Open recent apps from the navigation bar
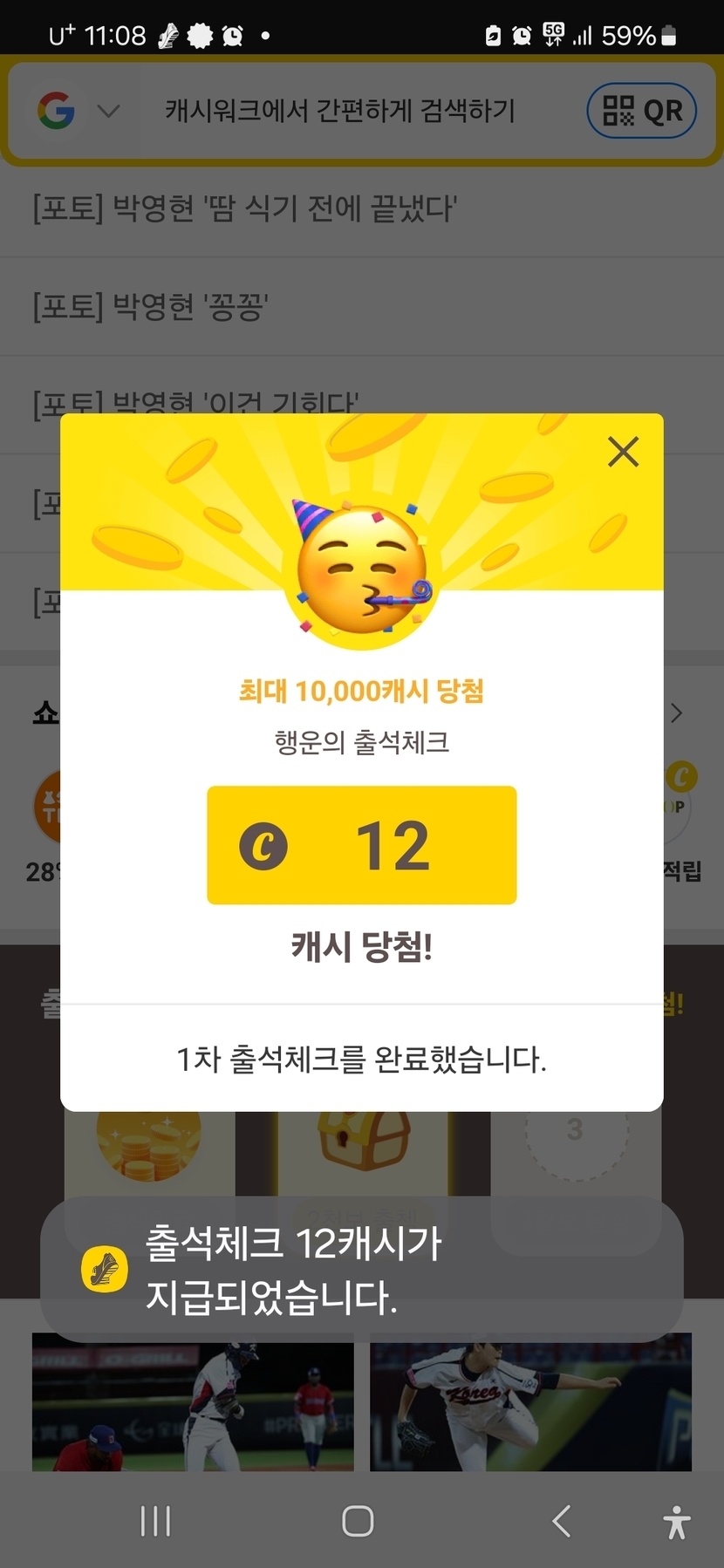Screen dimensions: 724x1568 point(156,1521)
